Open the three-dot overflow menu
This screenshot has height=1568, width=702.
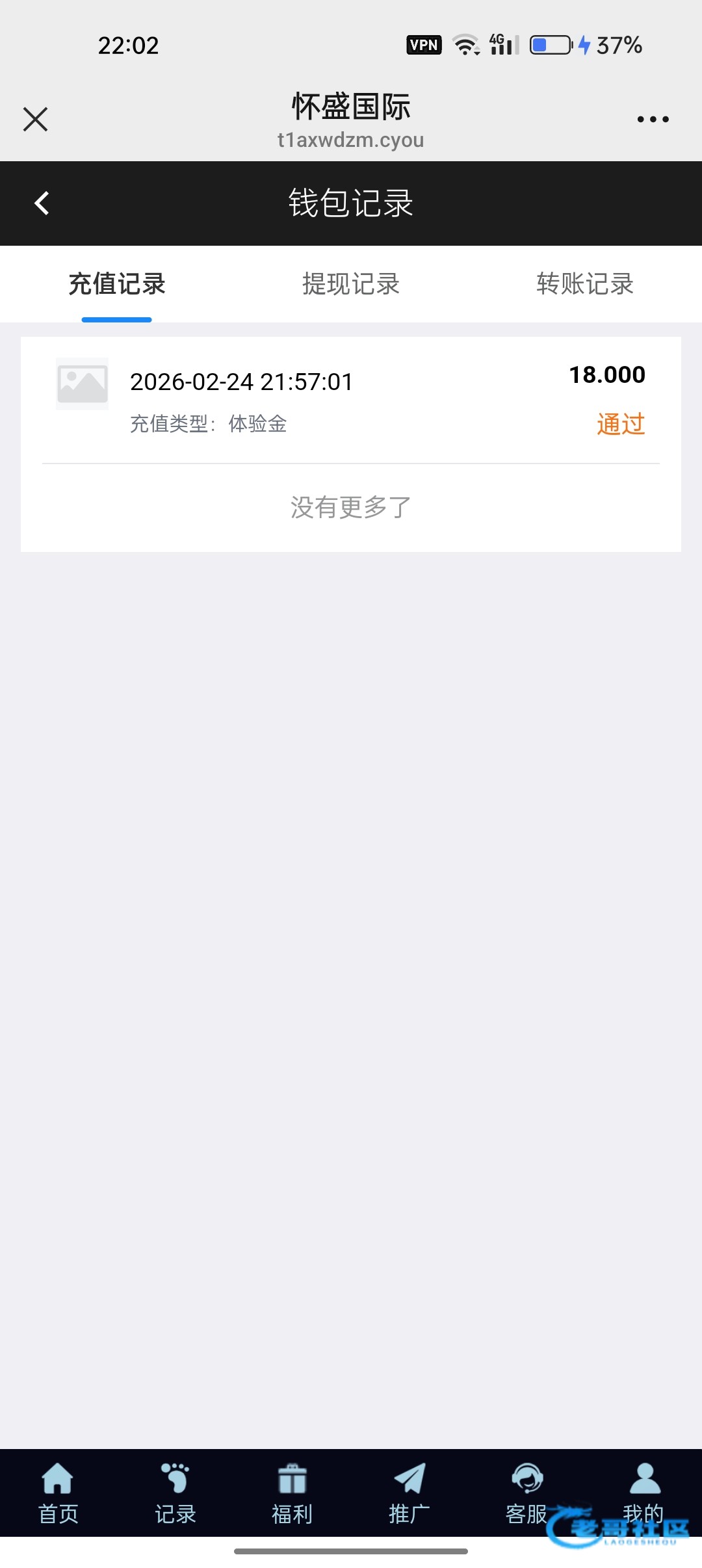[653, 120]
